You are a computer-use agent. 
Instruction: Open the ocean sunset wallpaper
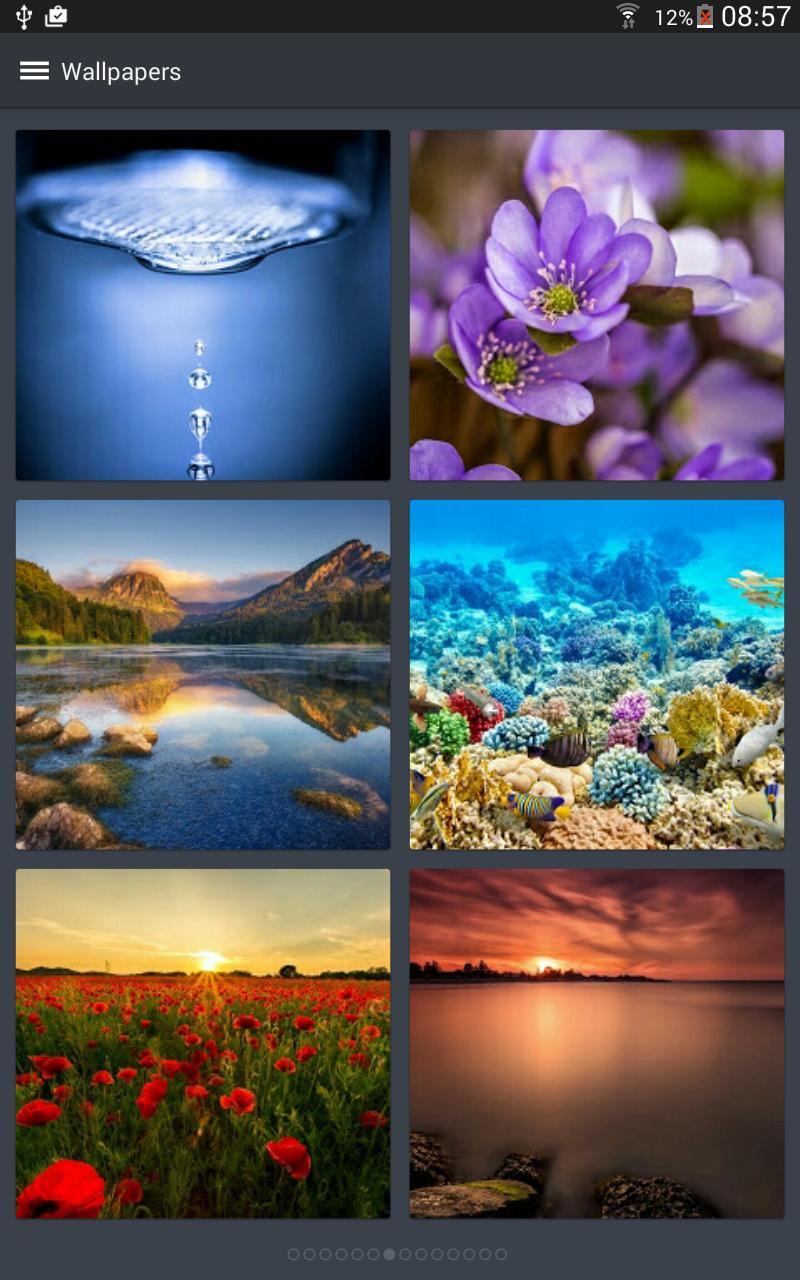click(x=596, y=1043)
